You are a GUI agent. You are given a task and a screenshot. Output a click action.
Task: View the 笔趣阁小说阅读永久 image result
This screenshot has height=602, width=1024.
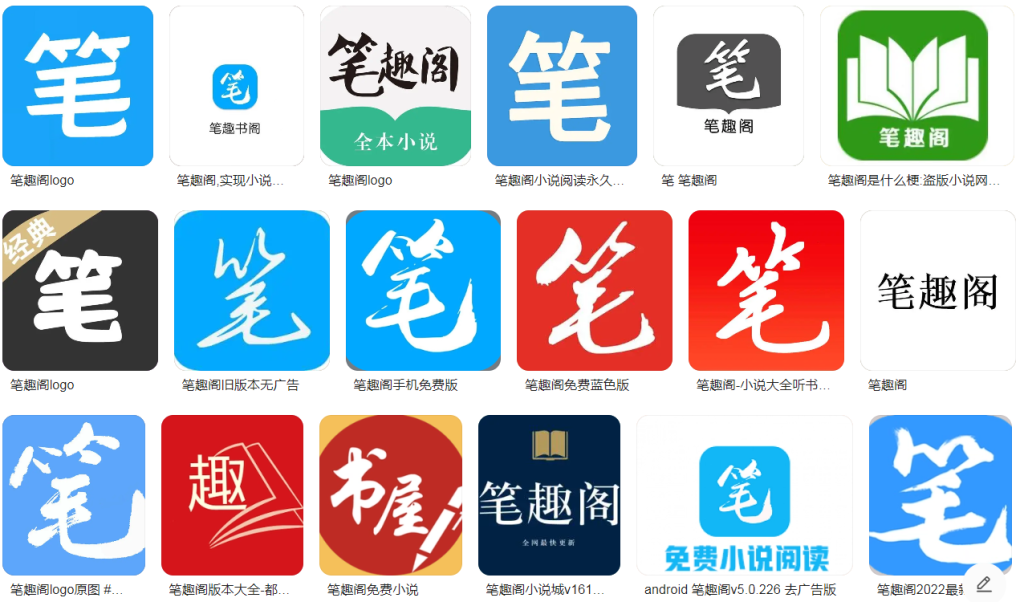[561, 86]
